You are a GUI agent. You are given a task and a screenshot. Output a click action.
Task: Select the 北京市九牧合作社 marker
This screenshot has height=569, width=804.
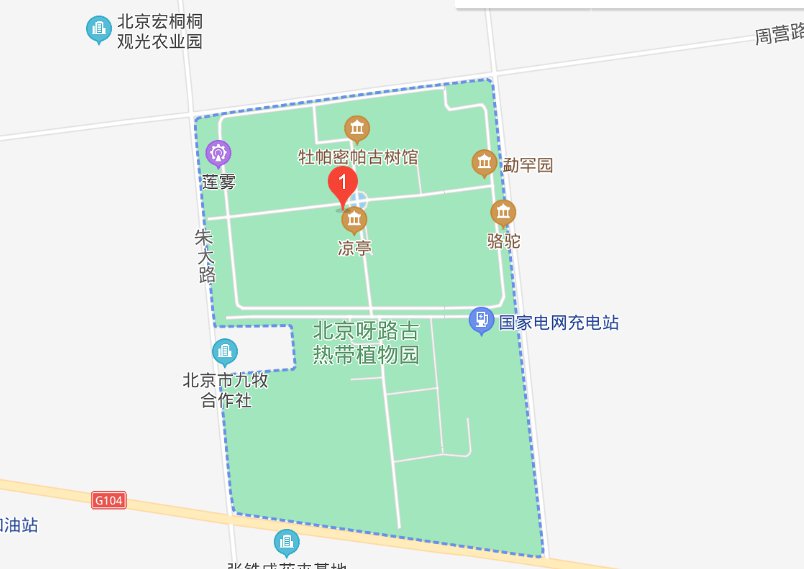pyautogui.click(x=225, y=352)
